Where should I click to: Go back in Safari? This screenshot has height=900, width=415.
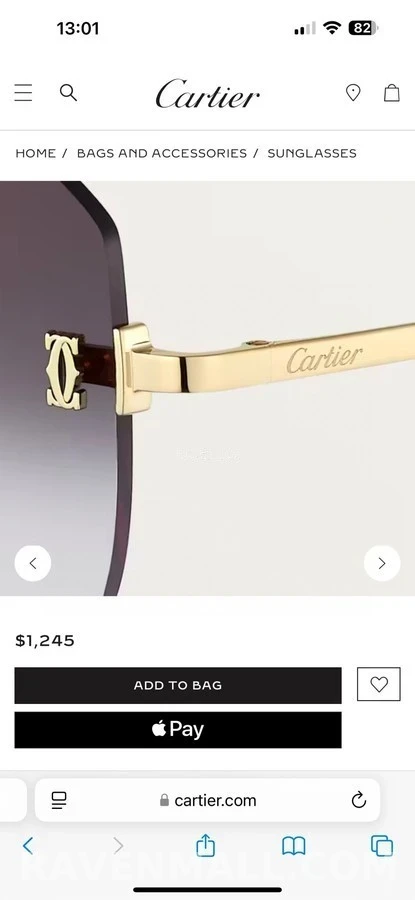click(x=28, y=845)
